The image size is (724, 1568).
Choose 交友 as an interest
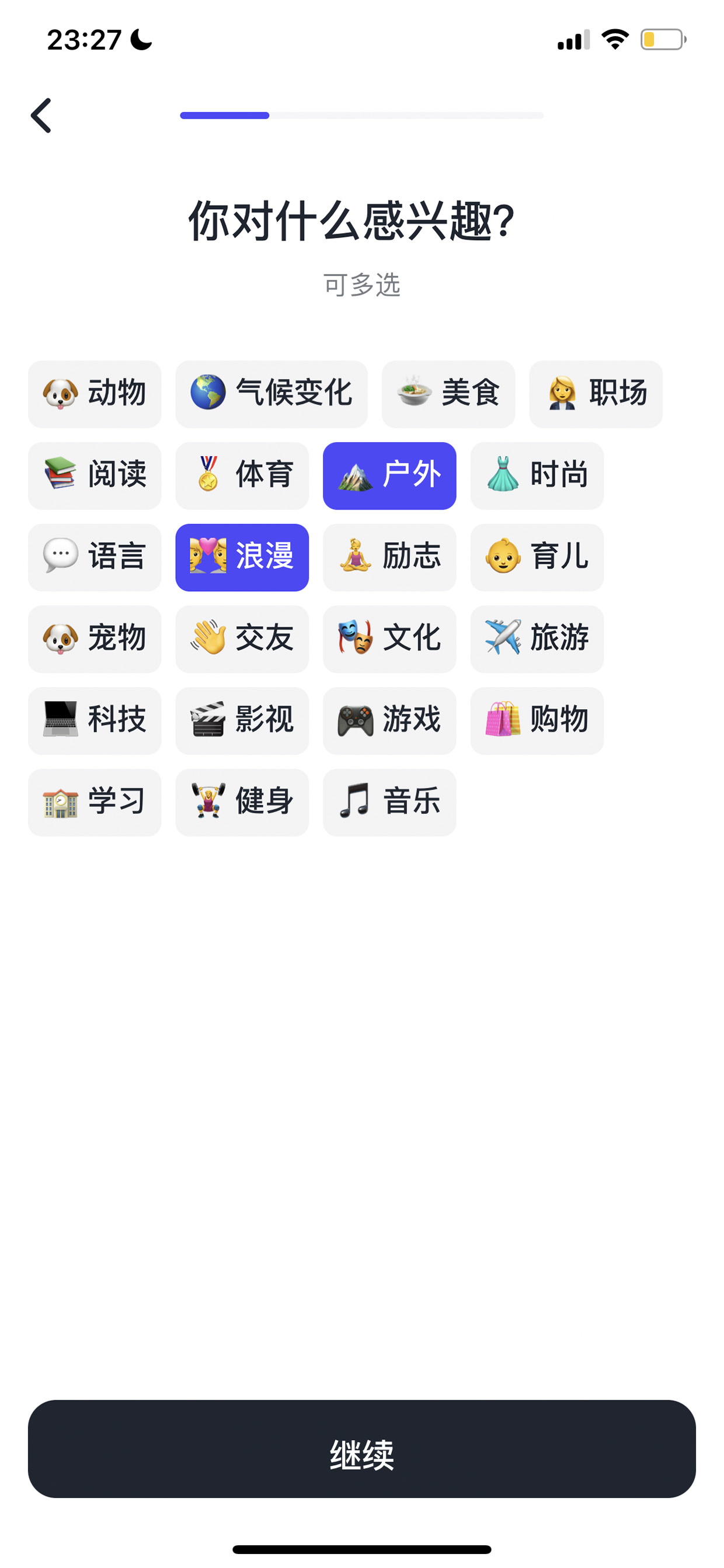(242, 639)
